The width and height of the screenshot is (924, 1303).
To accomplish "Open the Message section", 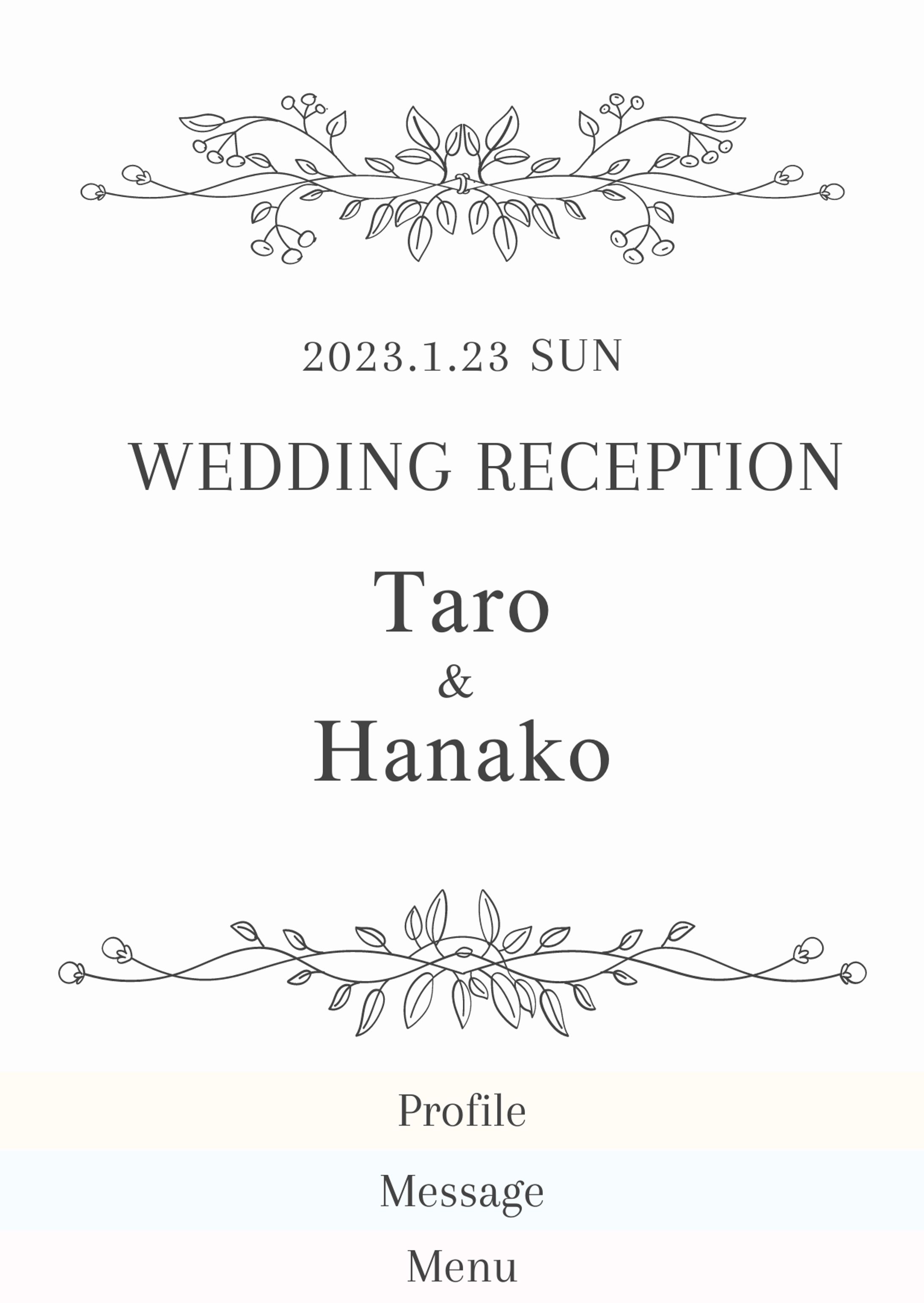I will 462,1191.
